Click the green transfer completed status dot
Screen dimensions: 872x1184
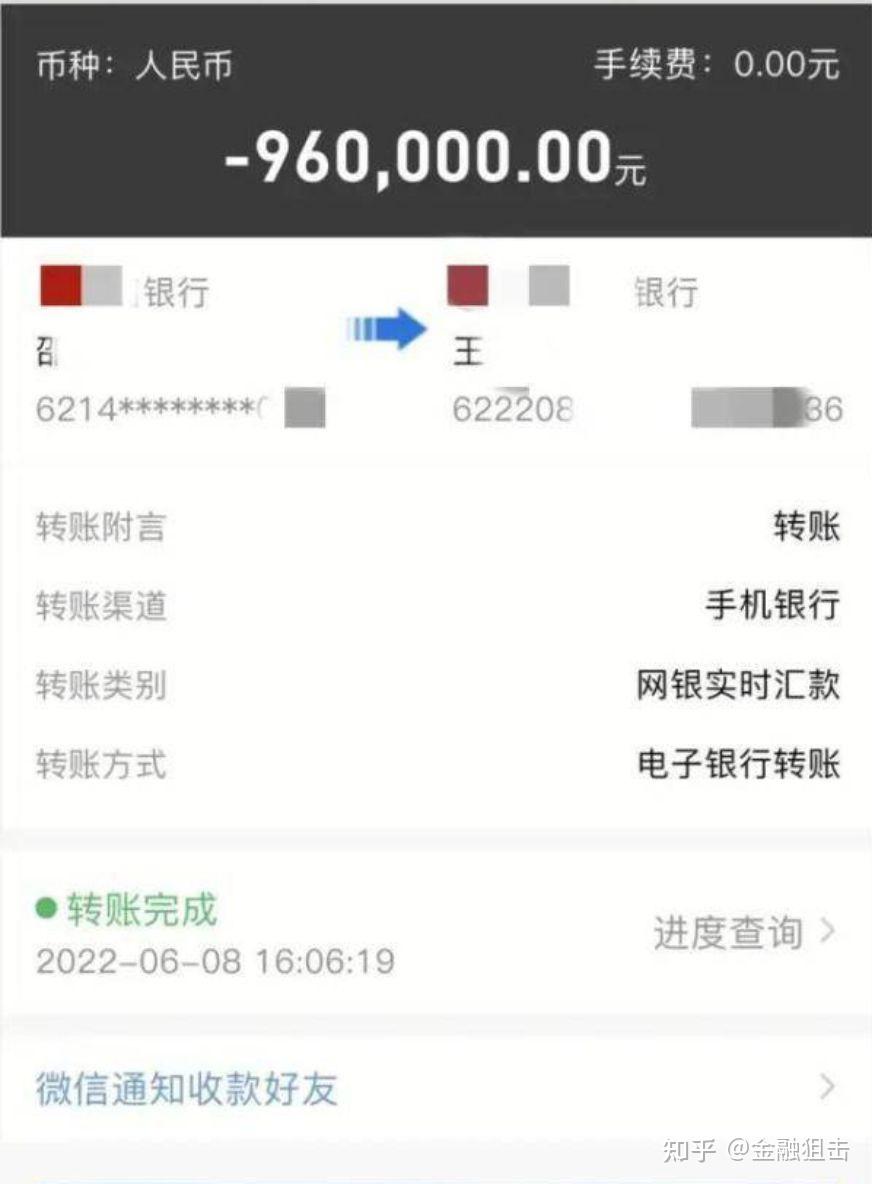(x=47, y=908)
